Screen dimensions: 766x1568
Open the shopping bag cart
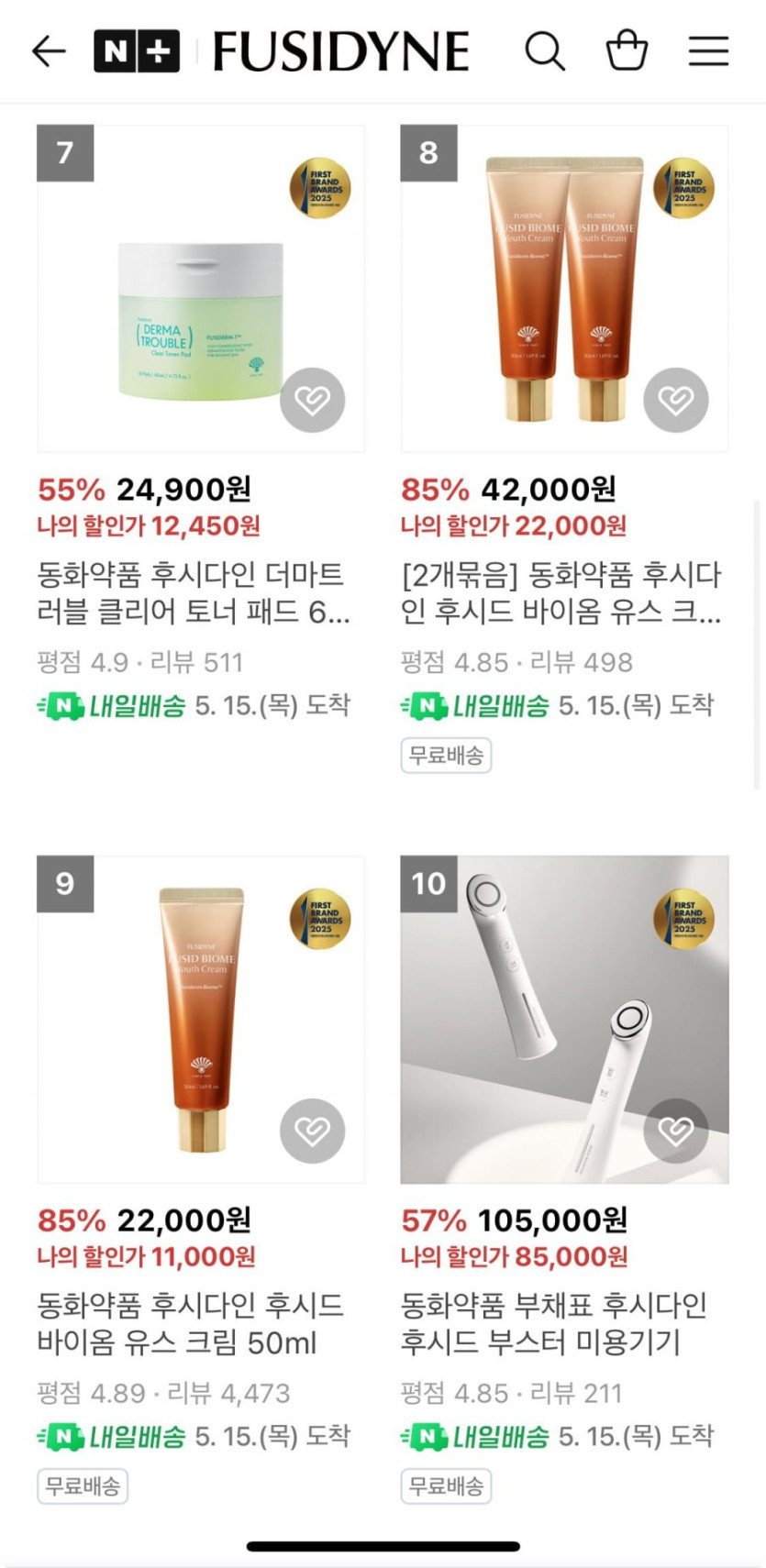(x=627, y=50)
